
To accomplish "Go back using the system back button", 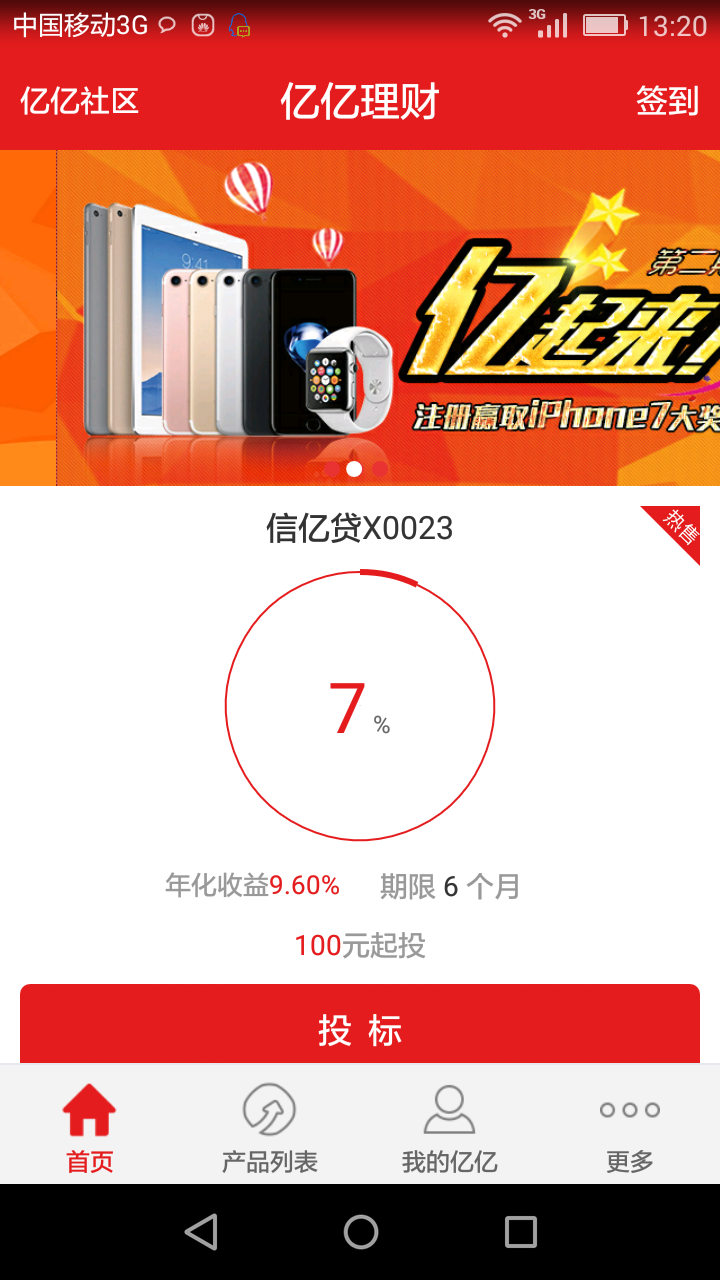I will tap(201, 1232).
